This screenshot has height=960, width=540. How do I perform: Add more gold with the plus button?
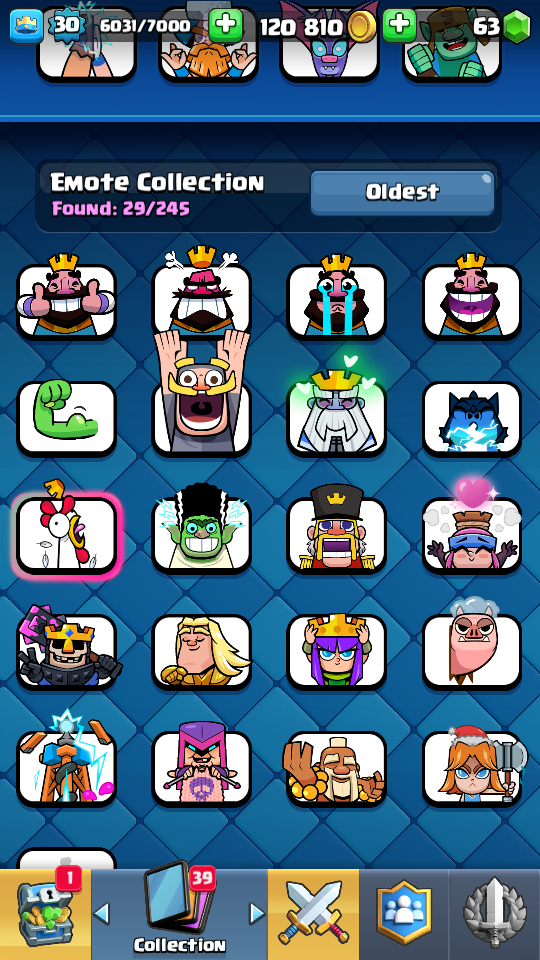(226, 26)
